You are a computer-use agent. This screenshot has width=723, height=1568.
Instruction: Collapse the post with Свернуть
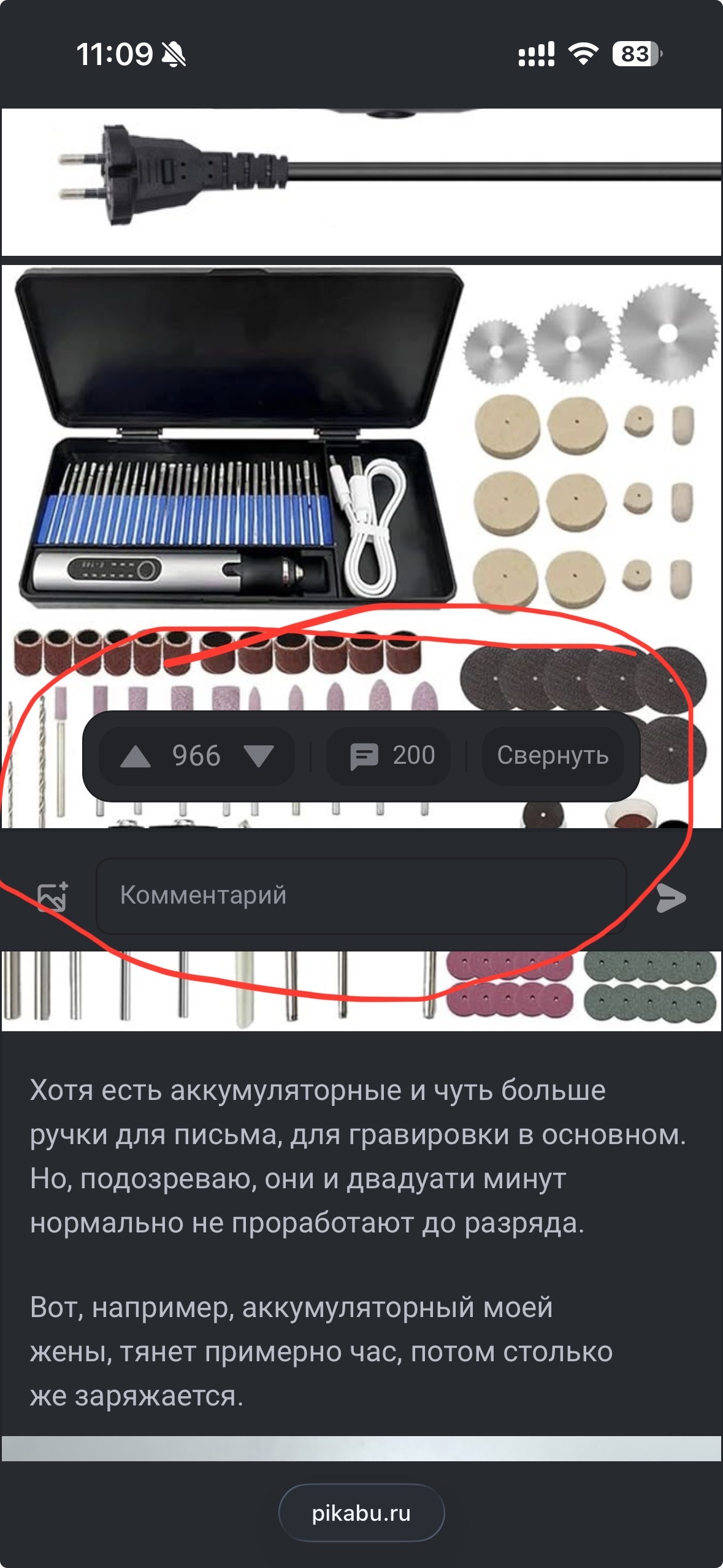pyautogui.click(x=553, y=756)
